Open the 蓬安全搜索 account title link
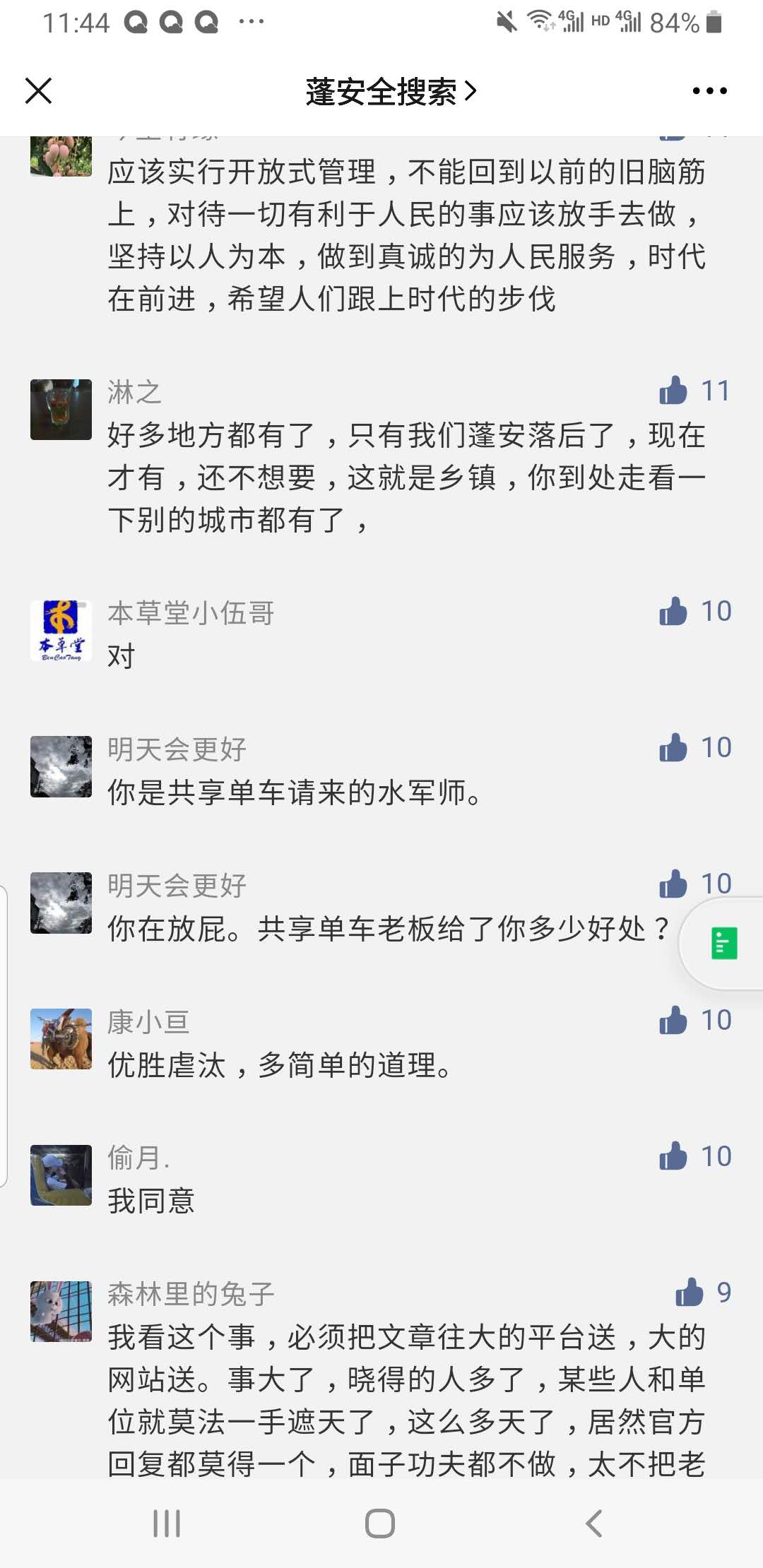 391,92
